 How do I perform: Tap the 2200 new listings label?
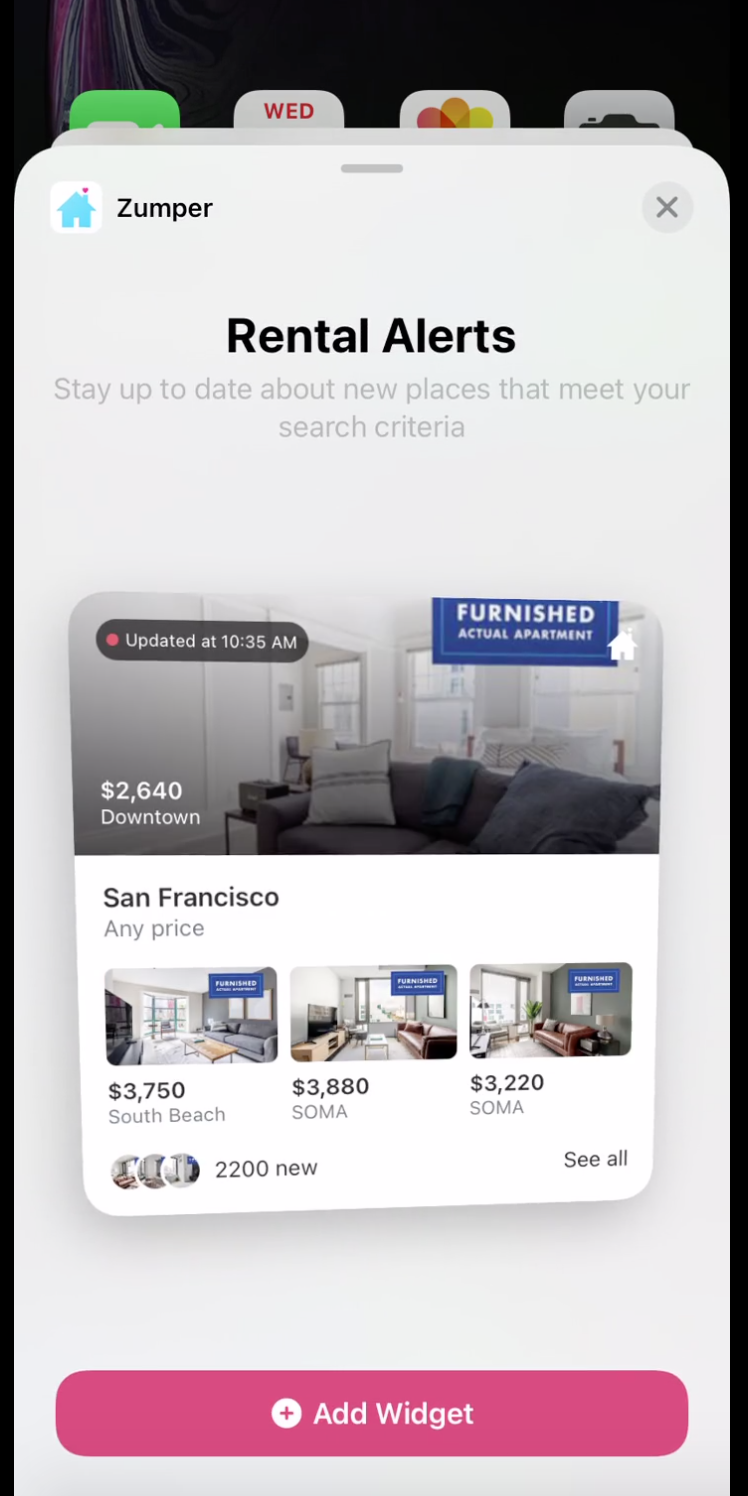[266, 1168]
